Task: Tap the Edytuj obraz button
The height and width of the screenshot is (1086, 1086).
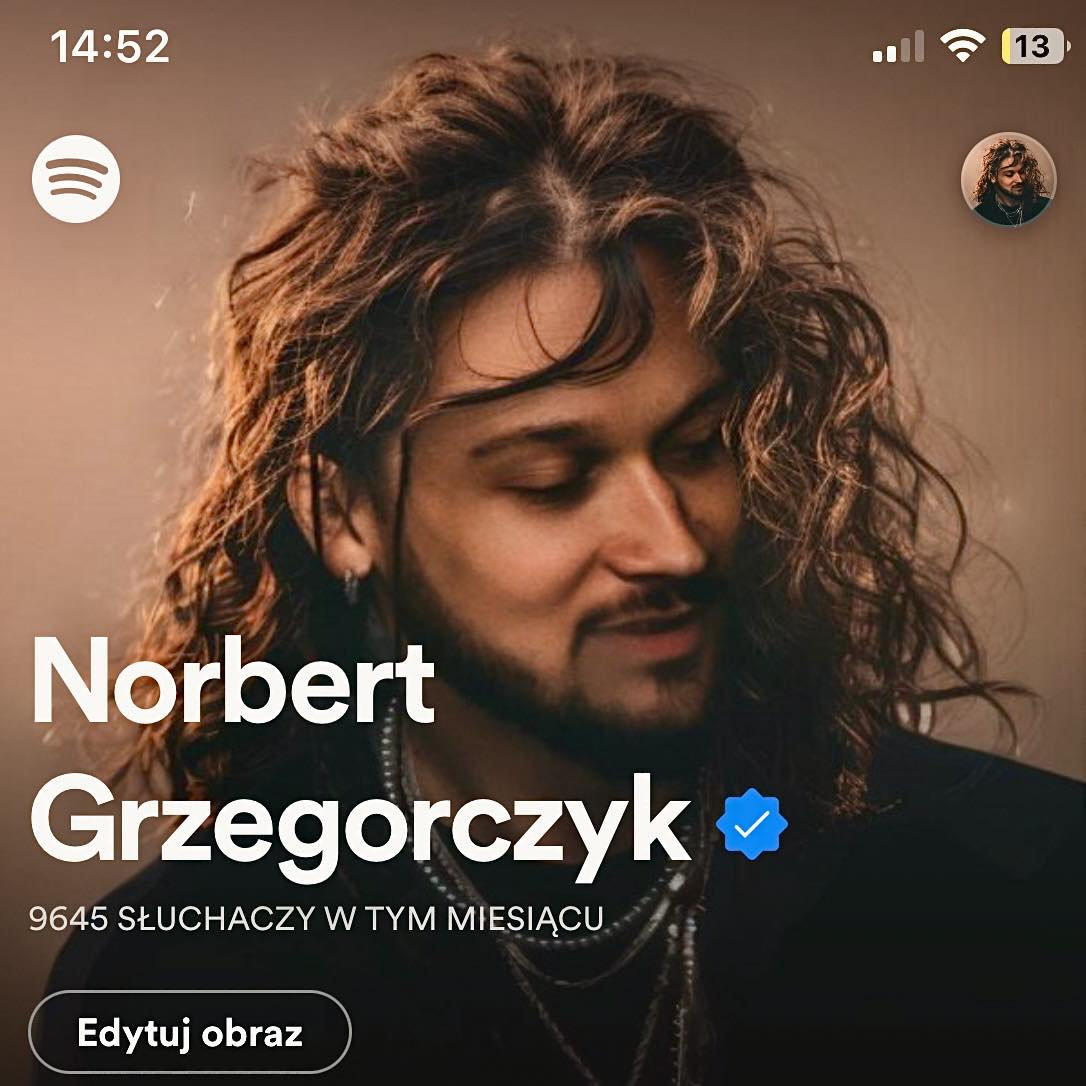Action: pyautogui.click(x=190, y=1032)
